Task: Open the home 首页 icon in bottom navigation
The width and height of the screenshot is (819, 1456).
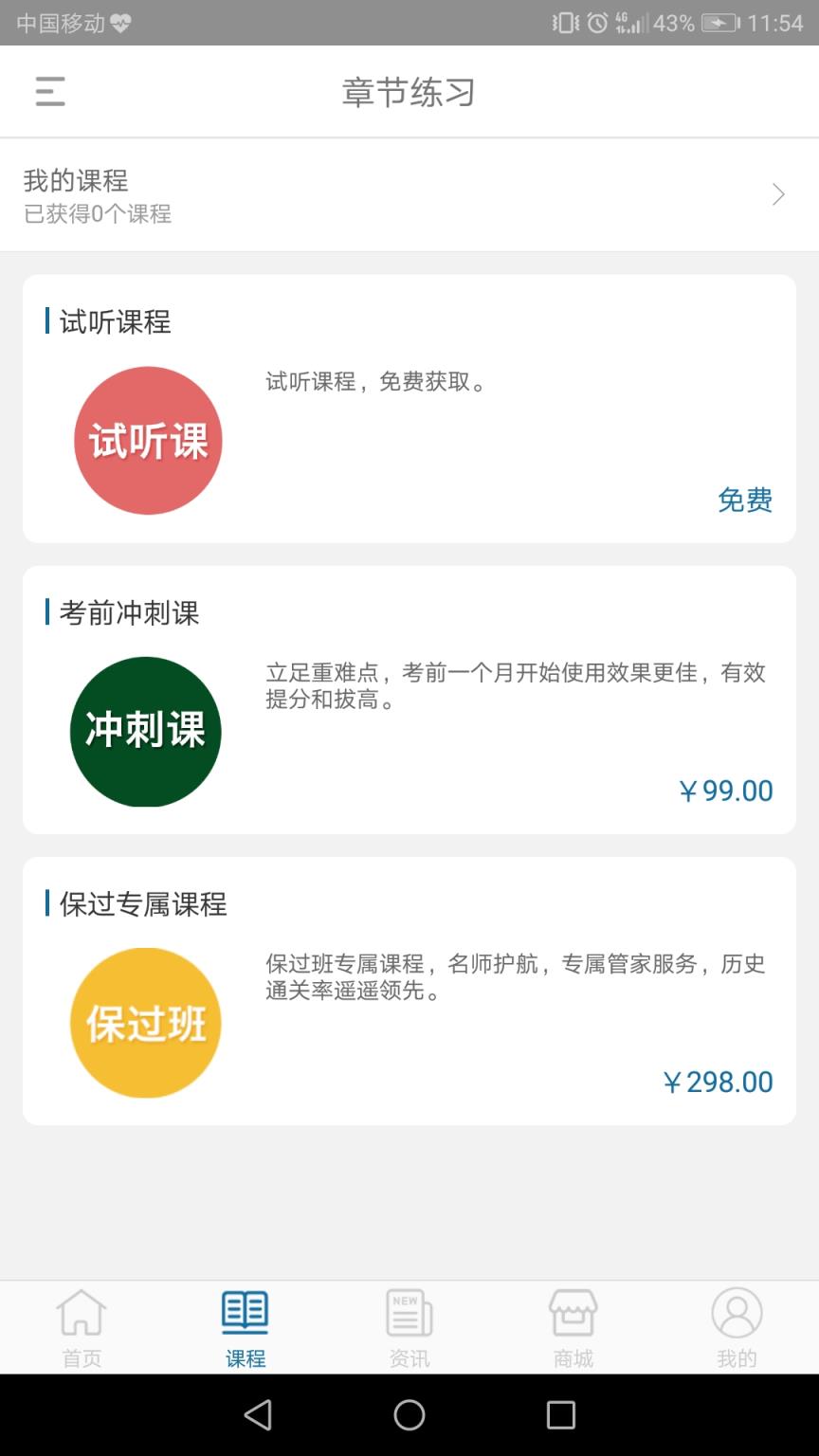Action: coord(81,1325)
